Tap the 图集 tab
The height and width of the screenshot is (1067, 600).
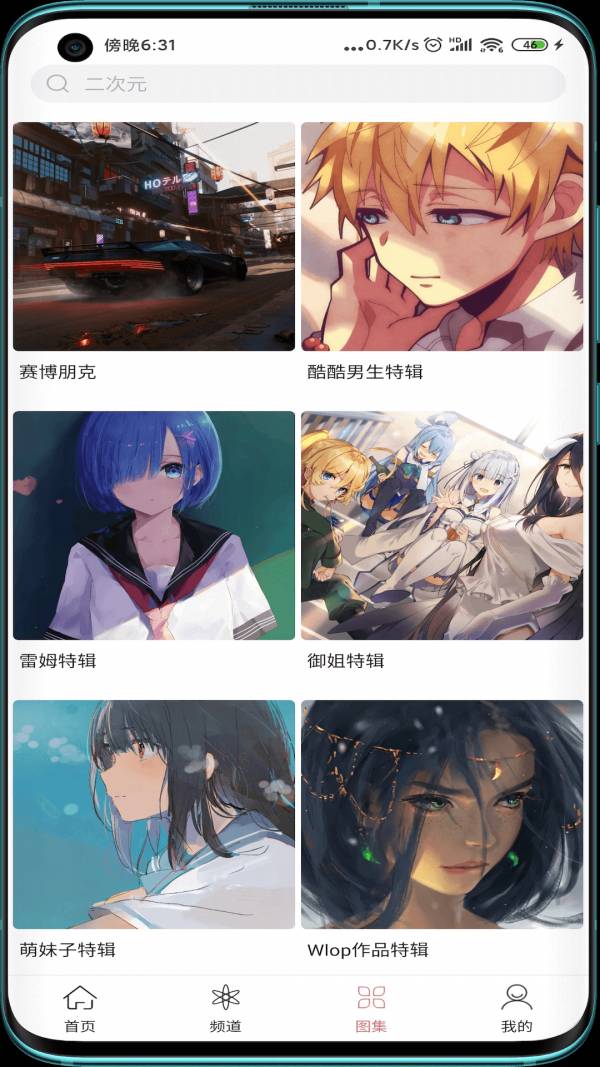371,1008
